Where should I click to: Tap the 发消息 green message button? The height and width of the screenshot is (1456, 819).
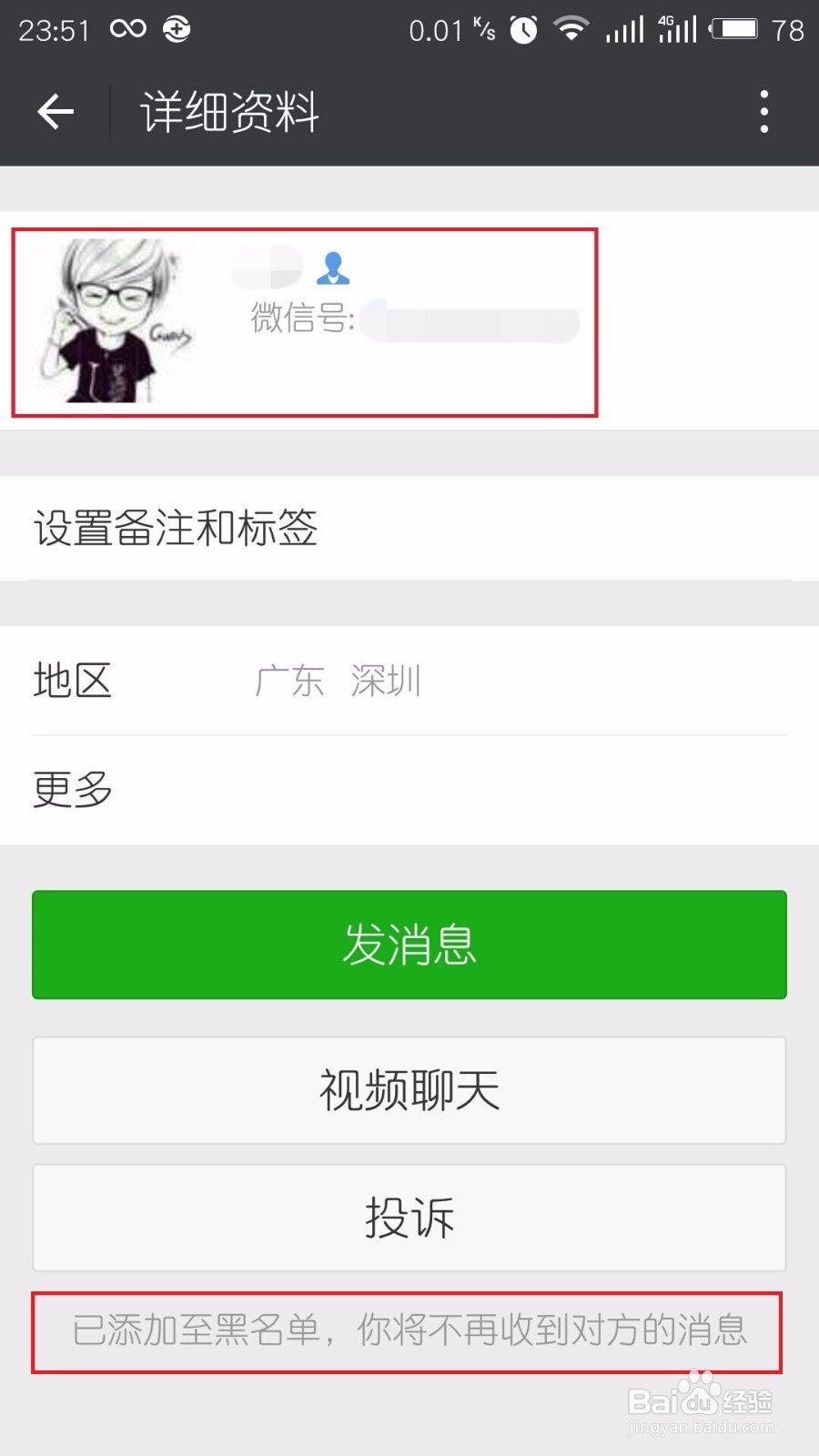[409, 945]
